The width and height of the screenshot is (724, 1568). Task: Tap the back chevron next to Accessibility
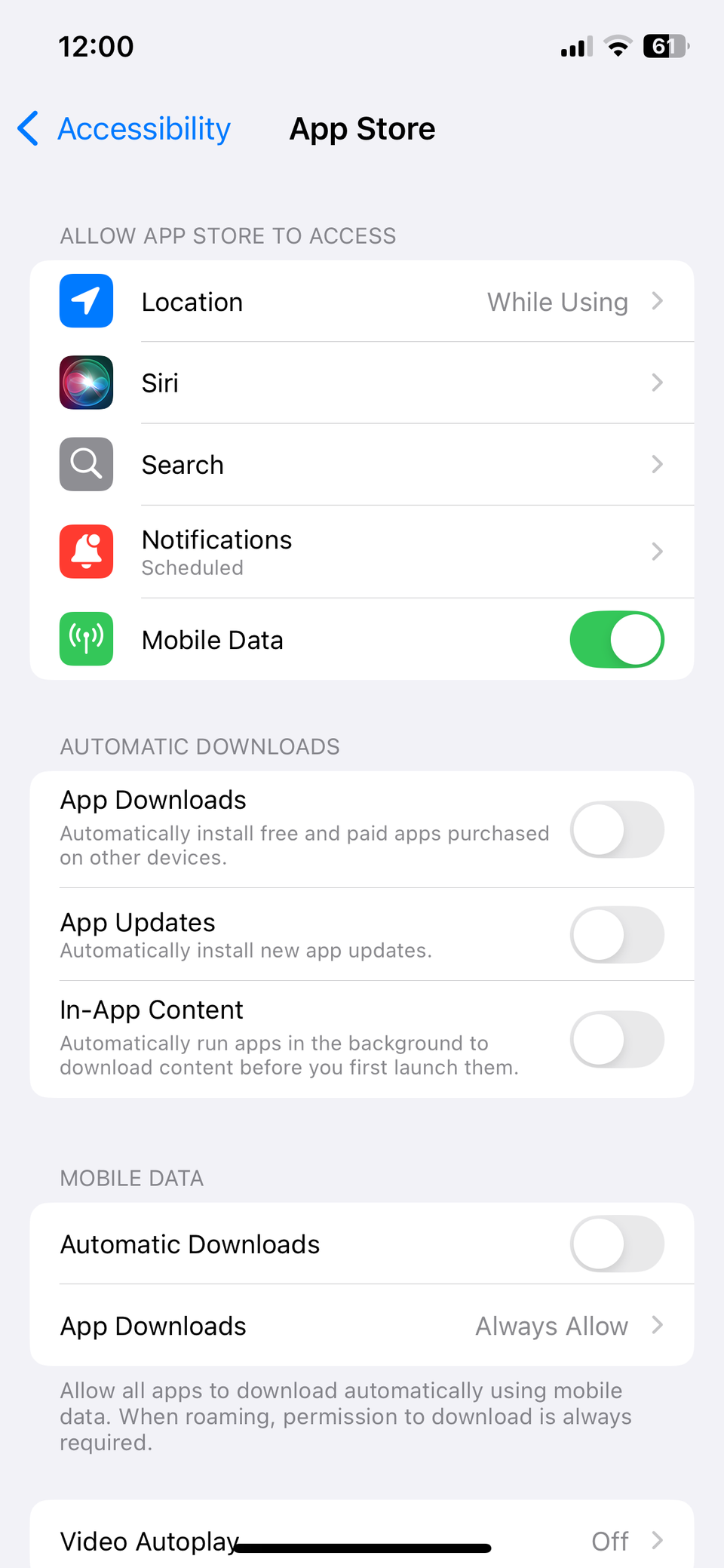click(27, 128)
